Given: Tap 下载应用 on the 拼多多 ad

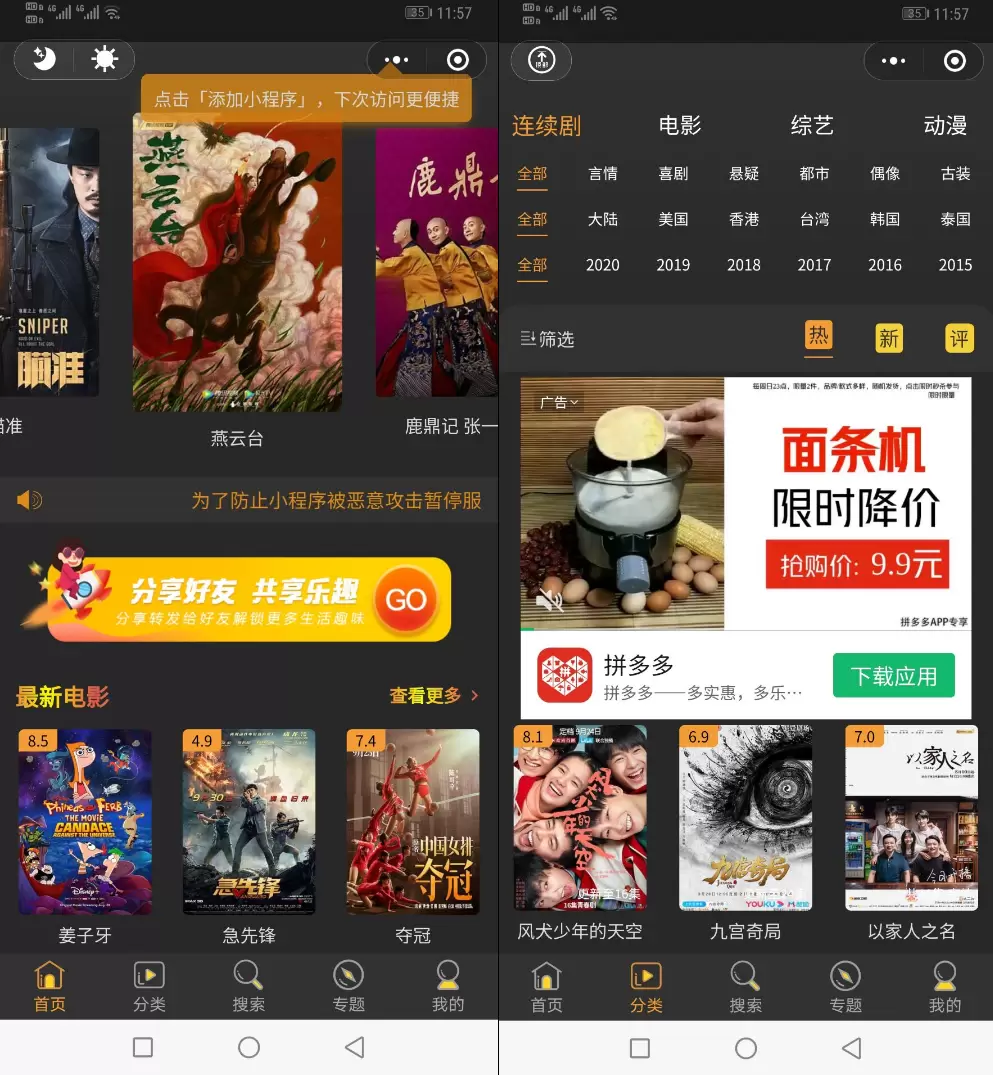Looking at the screenshot, I should click(x=893, y=676).
